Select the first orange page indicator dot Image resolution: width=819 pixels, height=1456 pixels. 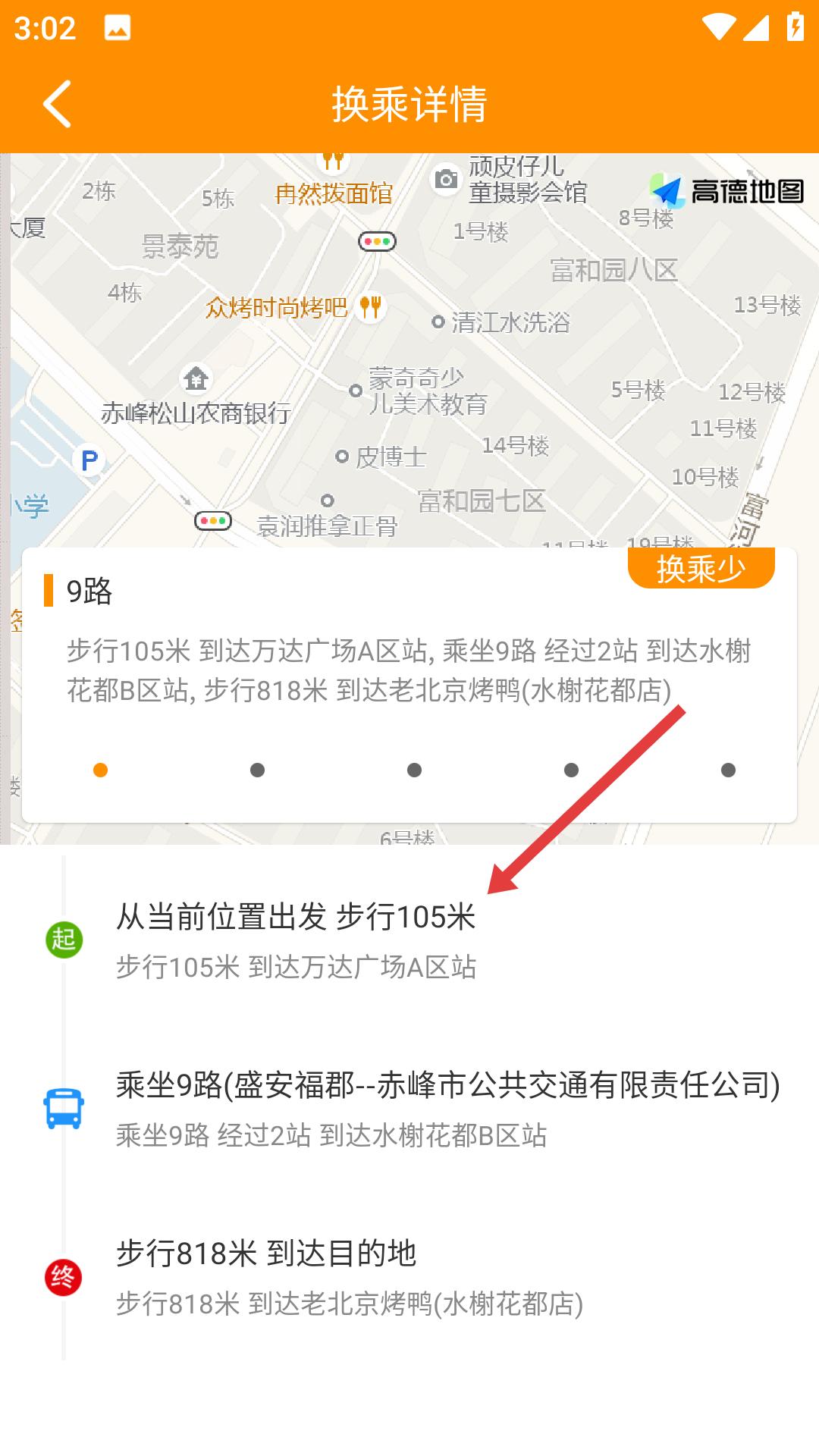coord(99,770)
